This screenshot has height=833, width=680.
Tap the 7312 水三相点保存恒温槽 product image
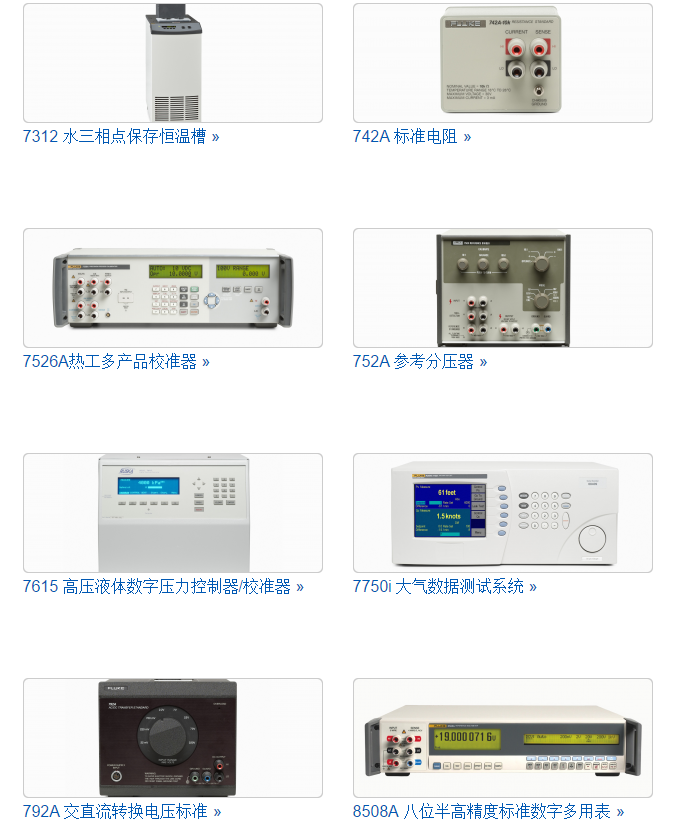pos(172,63)
